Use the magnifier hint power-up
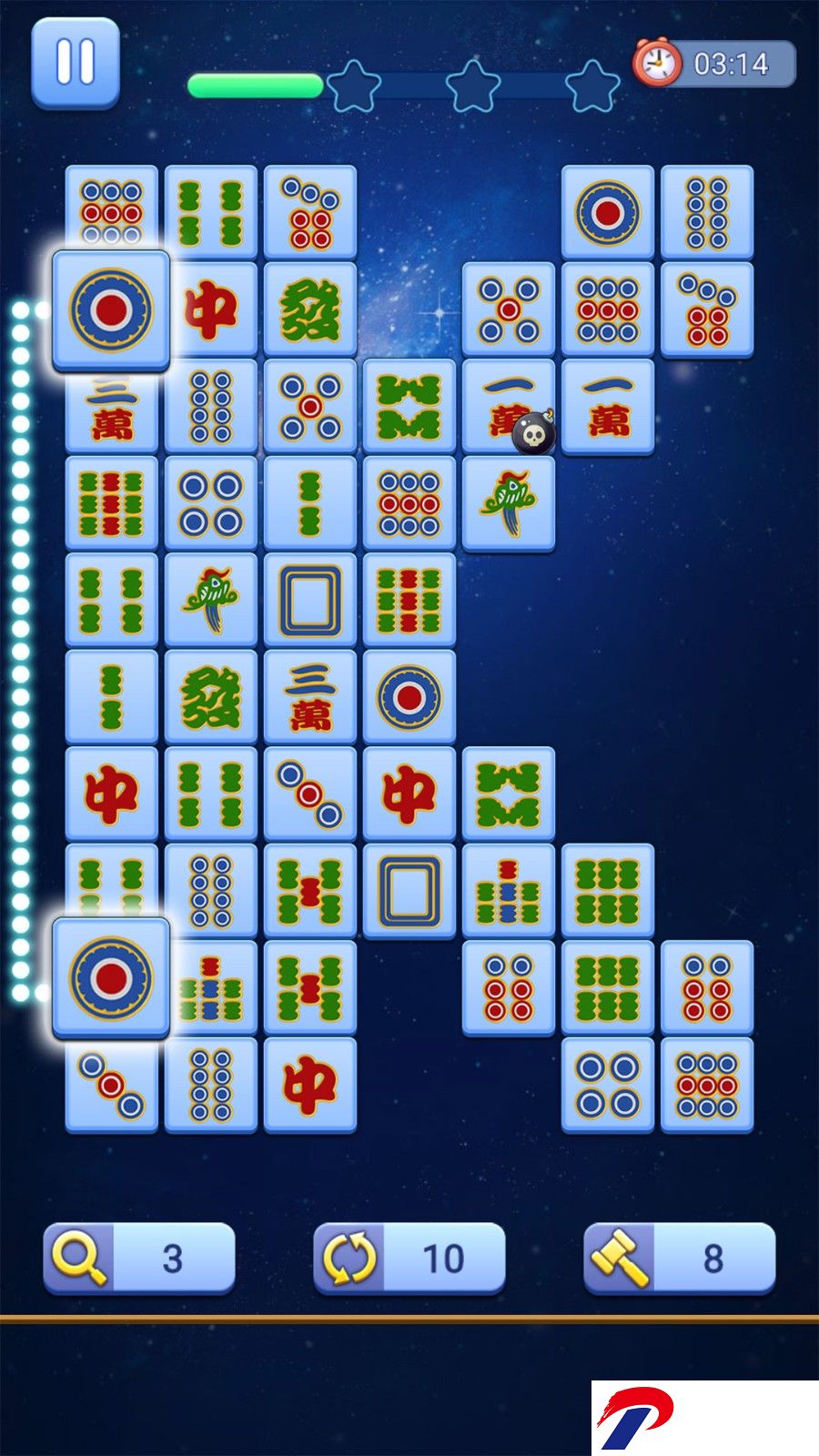The width and height of the screenshot is (819, 1456). (x=138, y=1259)
